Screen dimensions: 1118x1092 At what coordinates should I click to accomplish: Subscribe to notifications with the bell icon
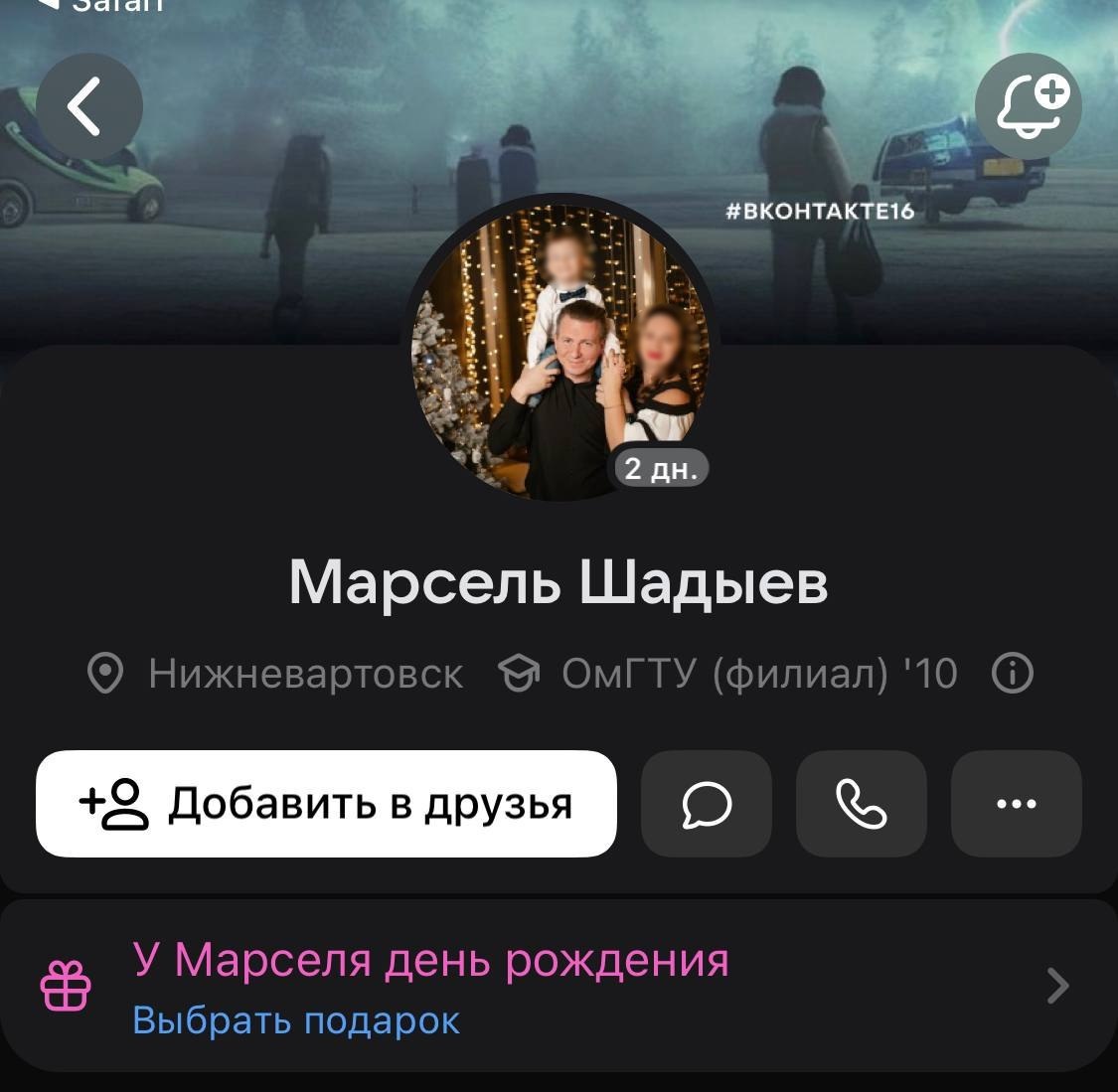[1029, 105]
